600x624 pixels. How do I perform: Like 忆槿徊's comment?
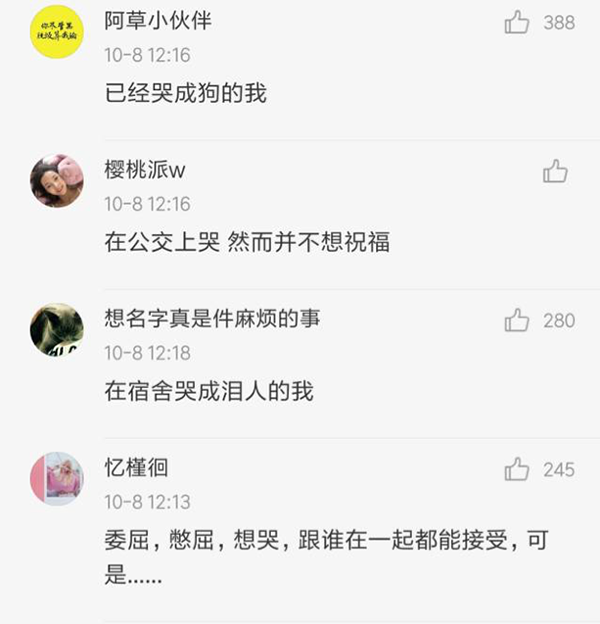click(x=517, y=469)
